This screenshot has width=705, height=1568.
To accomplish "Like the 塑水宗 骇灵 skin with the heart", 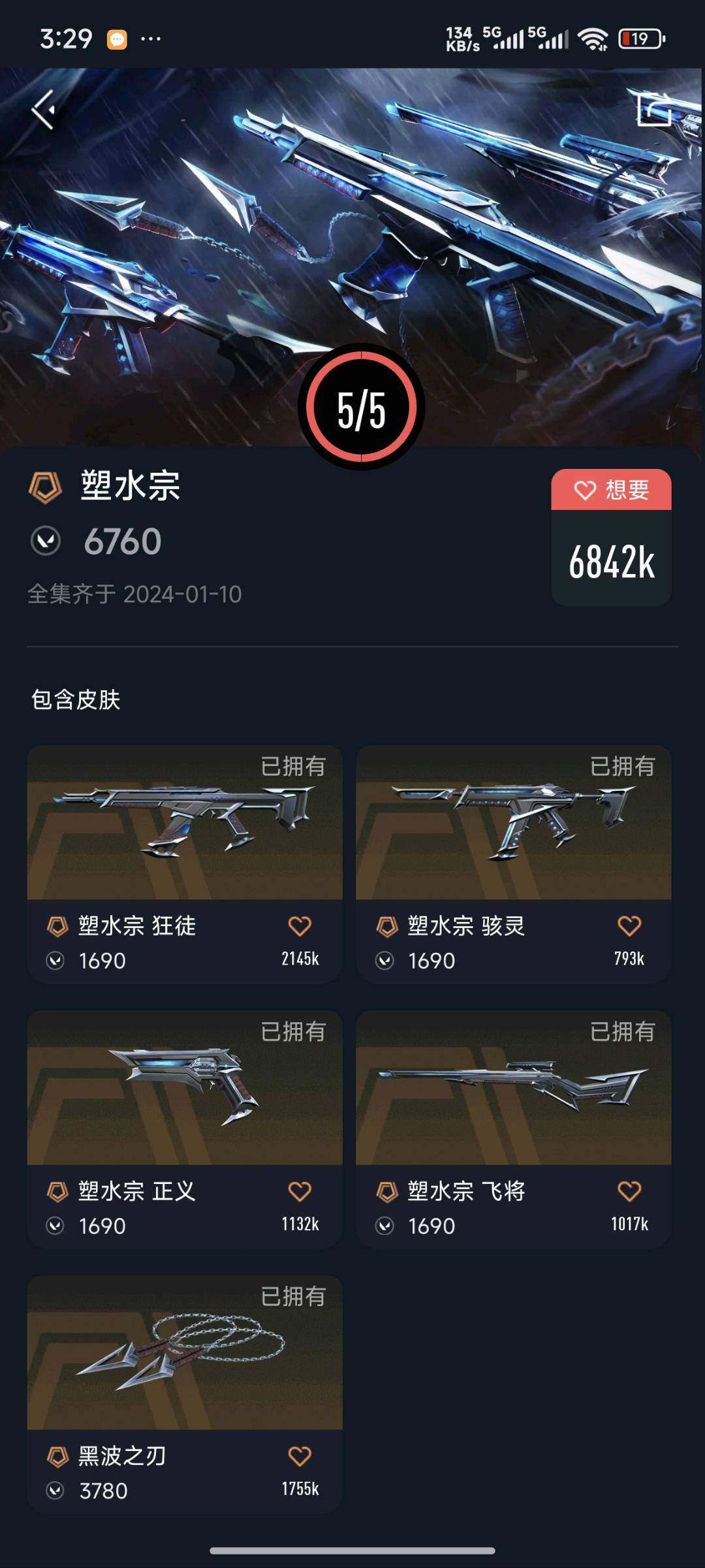I will coord(629,925).
